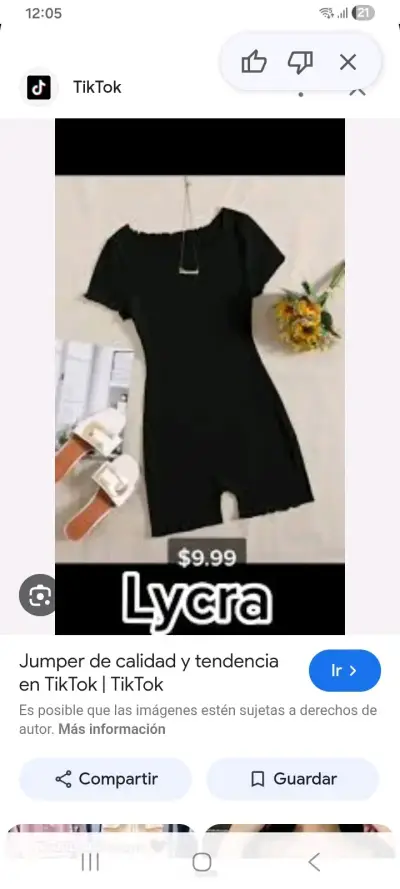The width and height of the screenshot is (400, 889).
Task: Dismiss the feedback popup
Action: click(348, 62)
